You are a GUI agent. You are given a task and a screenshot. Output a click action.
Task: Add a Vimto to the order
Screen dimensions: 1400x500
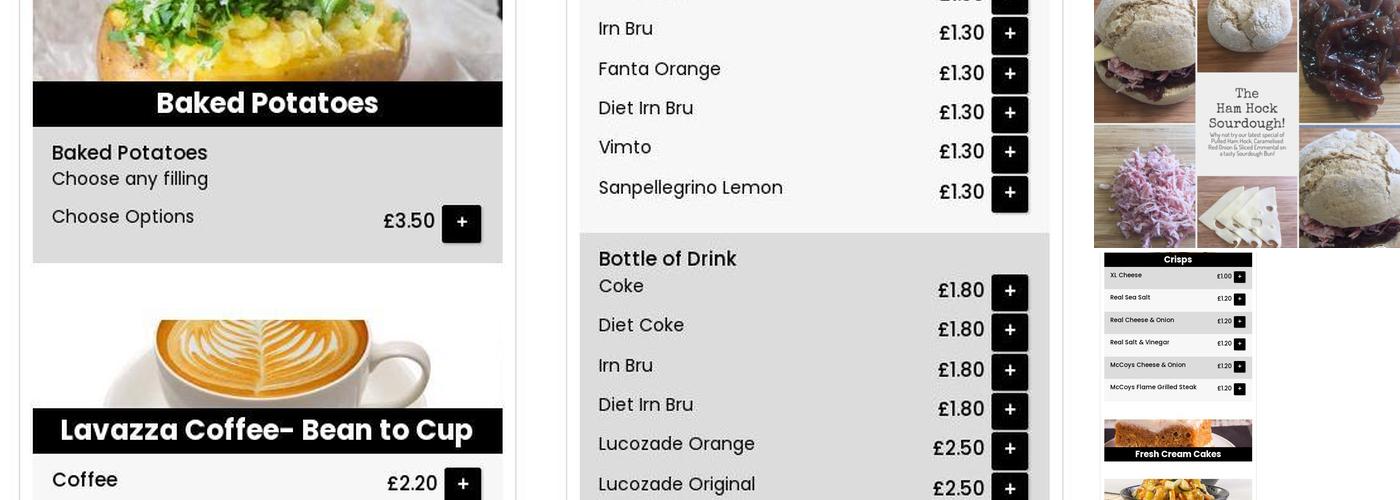(1009, 153)
